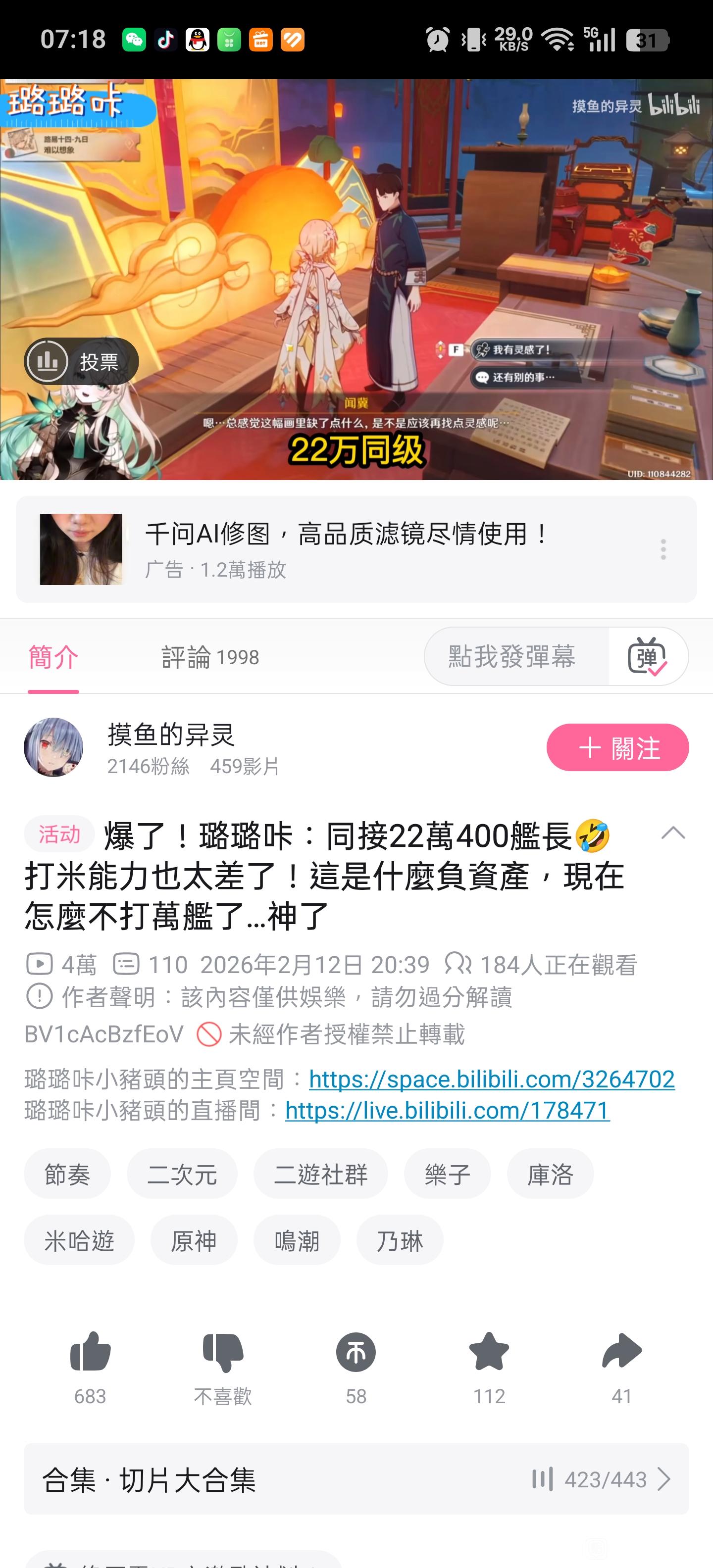This screenshot has width=713, height=1568.
Task: Open the 千问AI修图 ad card
Action: (347, 549)
